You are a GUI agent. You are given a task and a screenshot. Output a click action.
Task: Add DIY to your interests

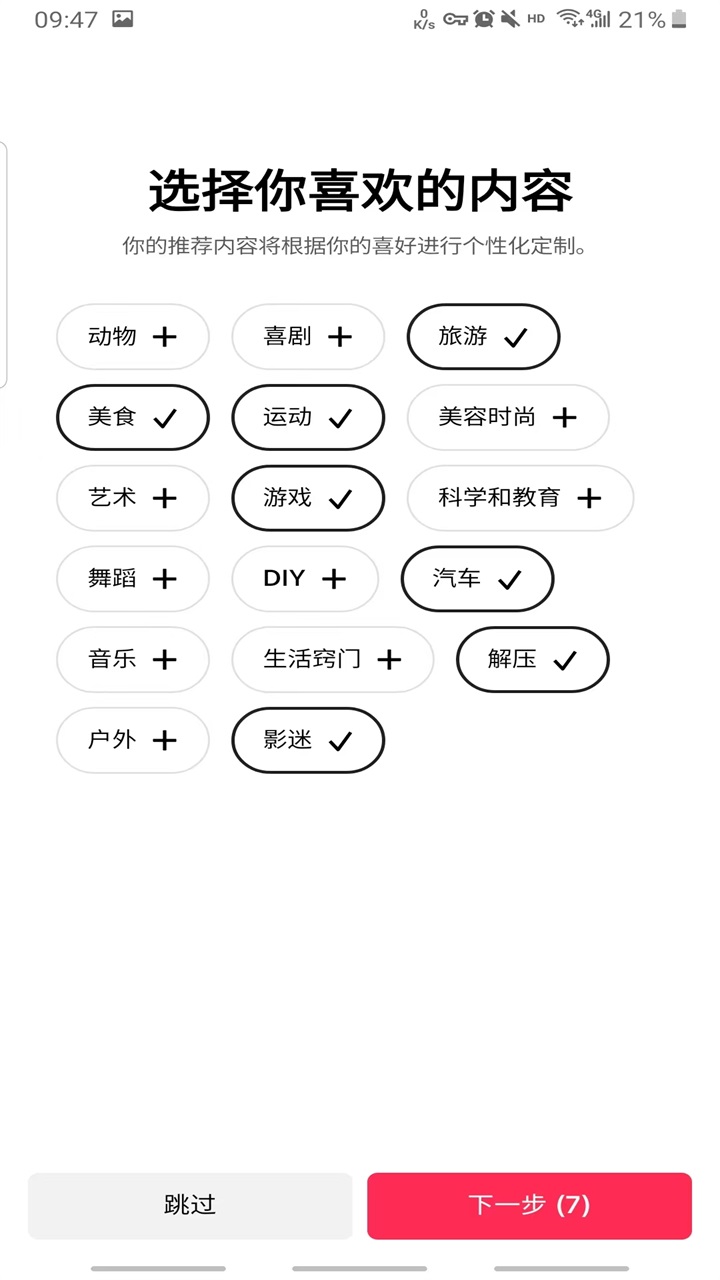(x=305, y=579)
